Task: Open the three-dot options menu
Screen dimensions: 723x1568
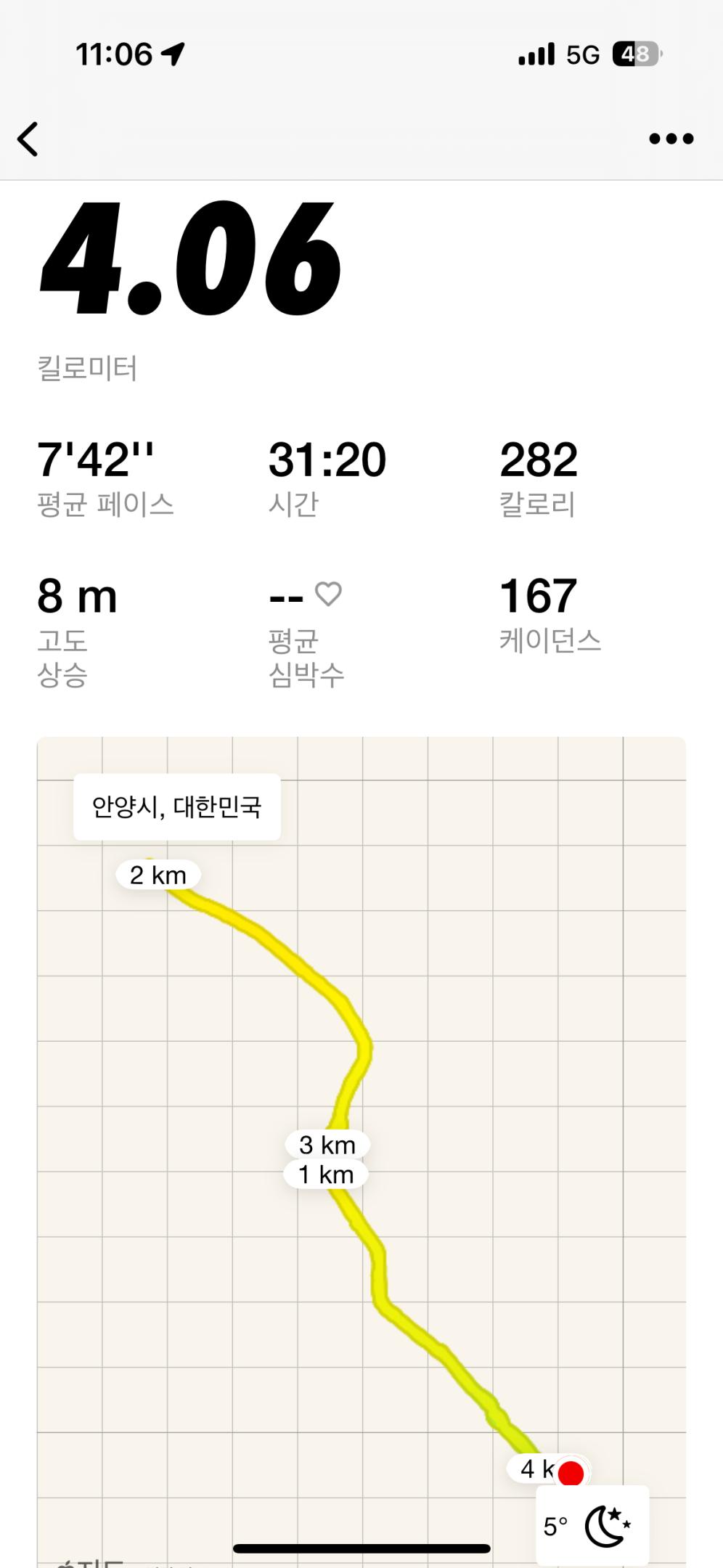Action: point(672,138)
